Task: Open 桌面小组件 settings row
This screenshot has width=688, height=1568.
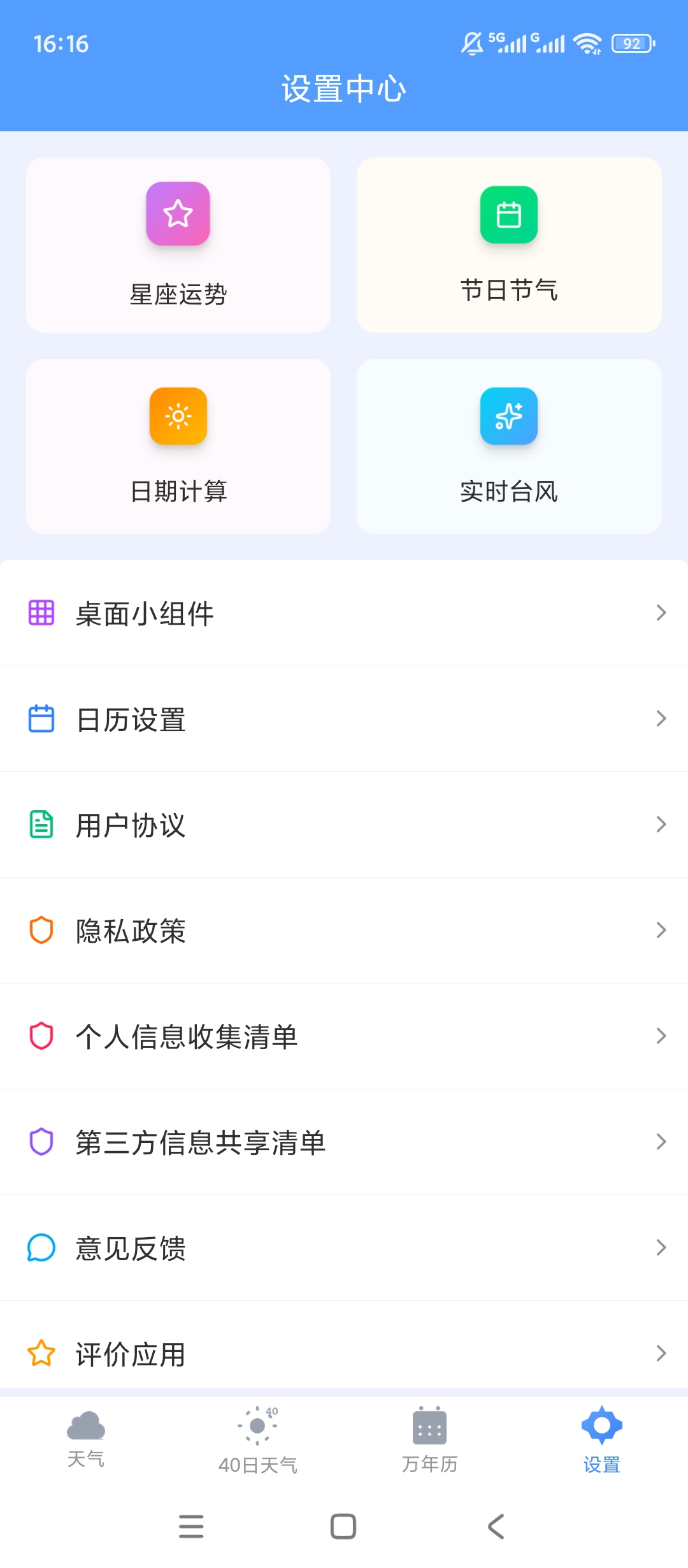Action: click(344, 613)
